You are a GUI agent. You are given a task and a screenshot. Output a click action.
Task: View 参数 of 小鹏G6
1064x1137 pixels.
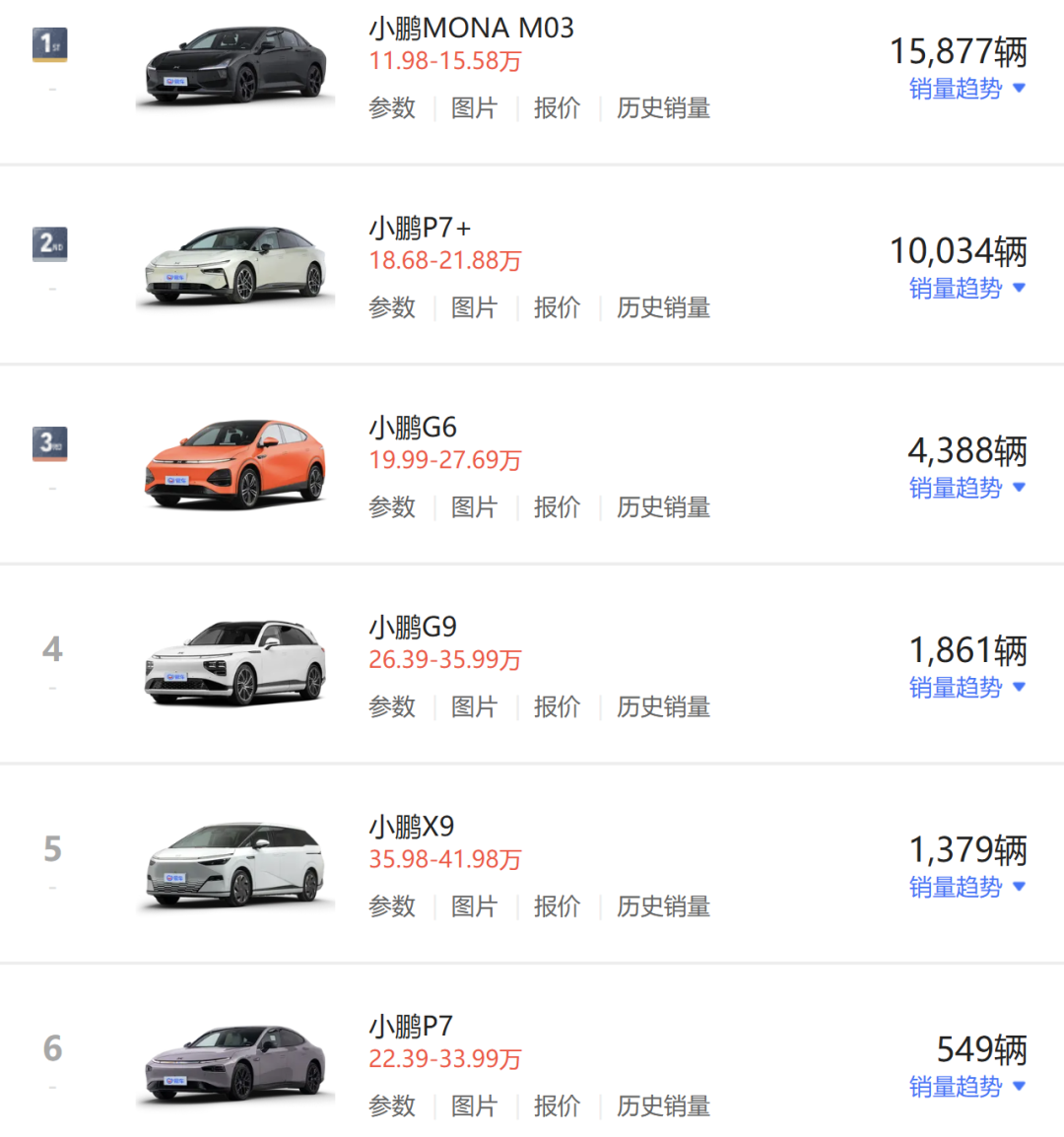click(x=392, y=507)
